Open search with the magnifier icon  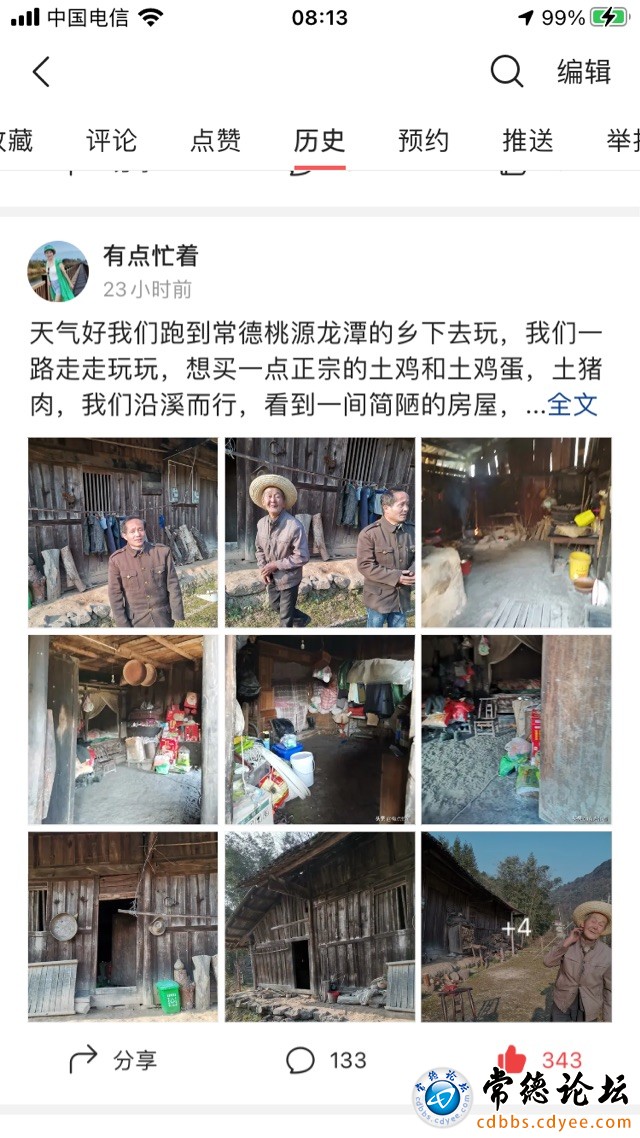[506, 72]
